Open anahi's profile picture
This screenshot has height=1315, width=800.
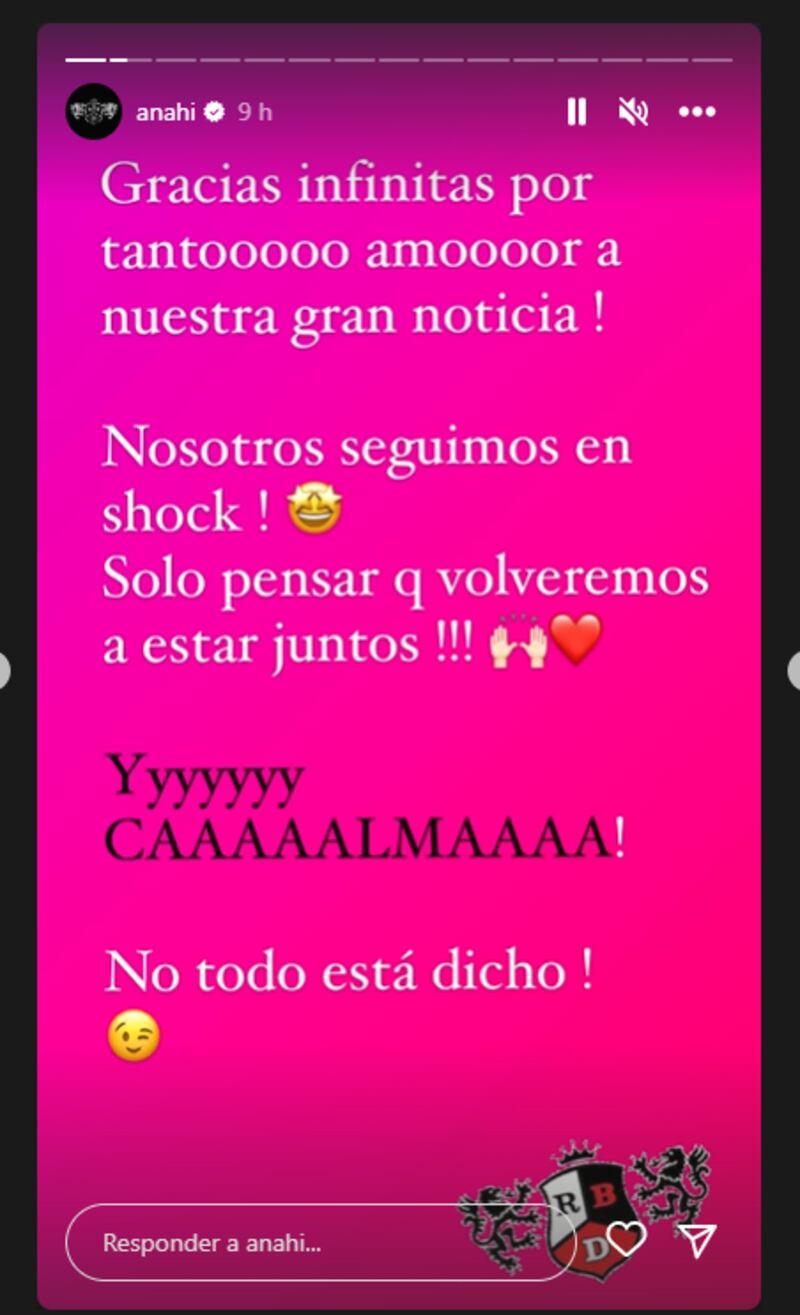pos(93,111)
